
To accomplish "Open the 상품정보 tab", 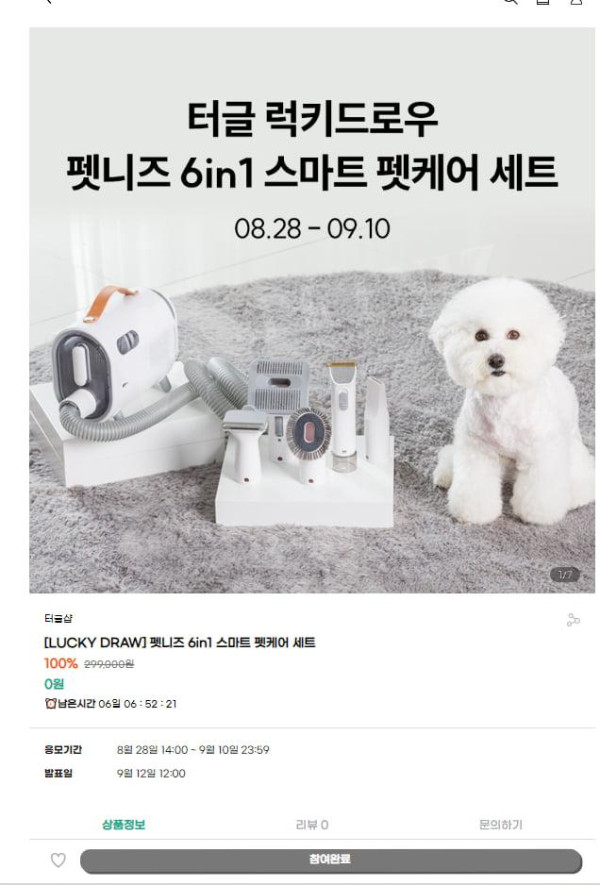I will (x=124, y=825).
